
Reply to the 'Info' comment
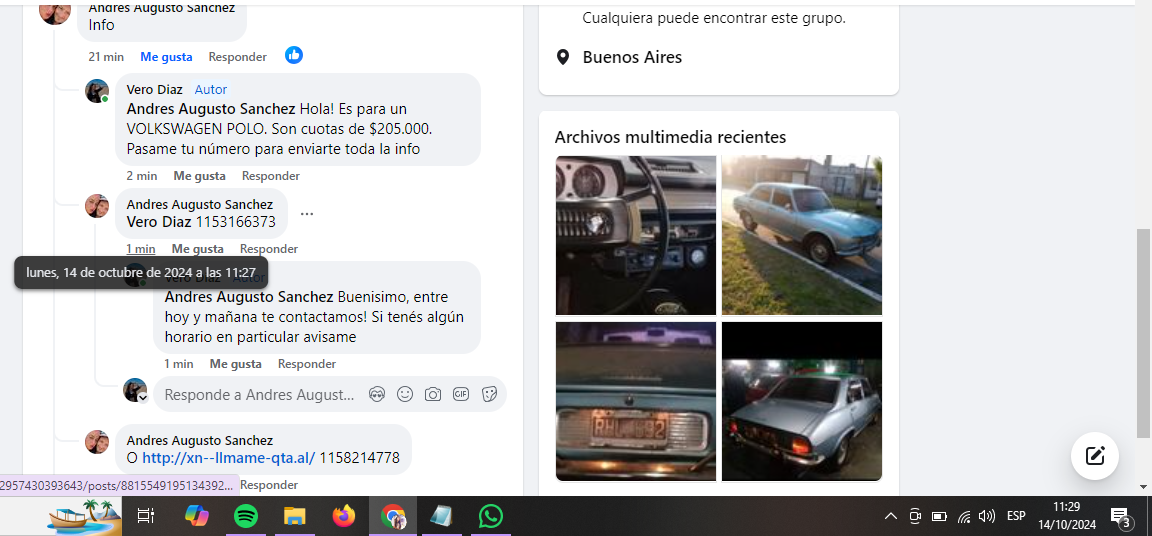[237, 57]
